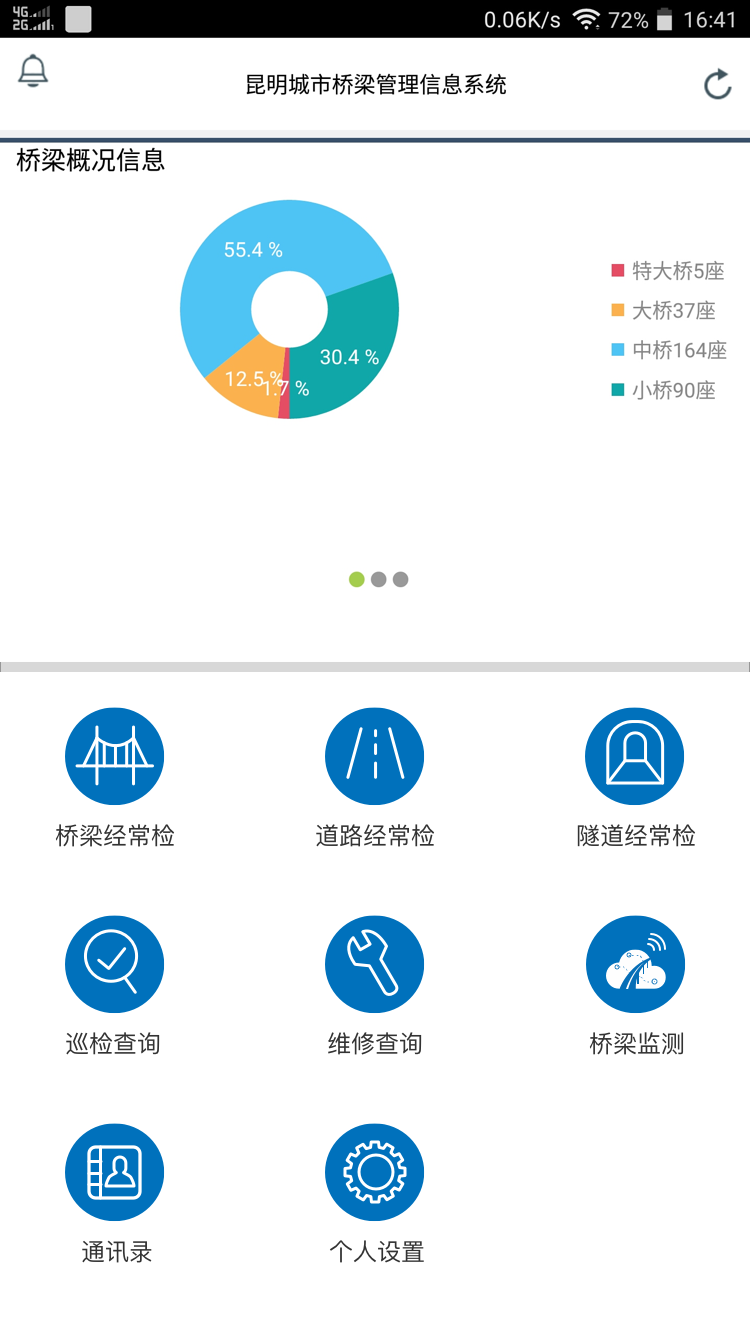The height and width of the screenshot is (1334, 750).
Task: Tap the refresh icon
Action: click(x=717, y=85)
